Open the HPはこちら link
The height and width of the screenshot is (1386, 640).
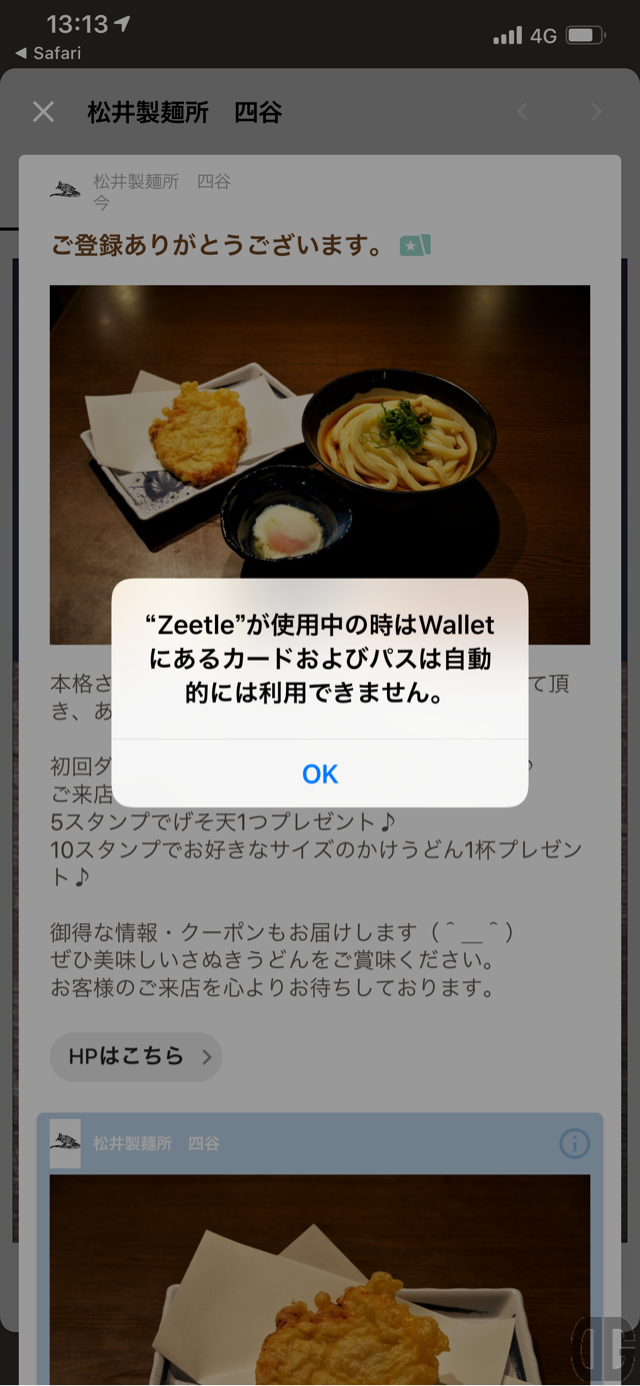click(136, 1056)
